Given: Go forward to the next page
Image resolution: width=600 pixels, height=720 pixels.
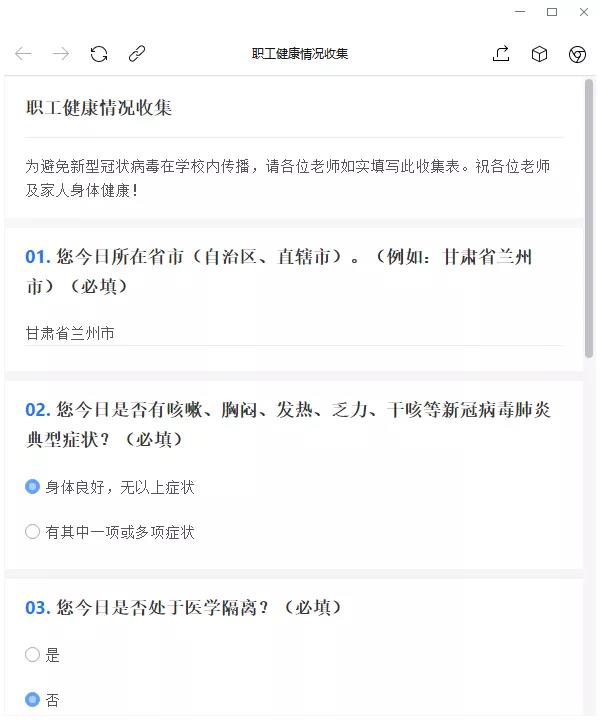Looking at the screenshot, I should coord(61,54).
